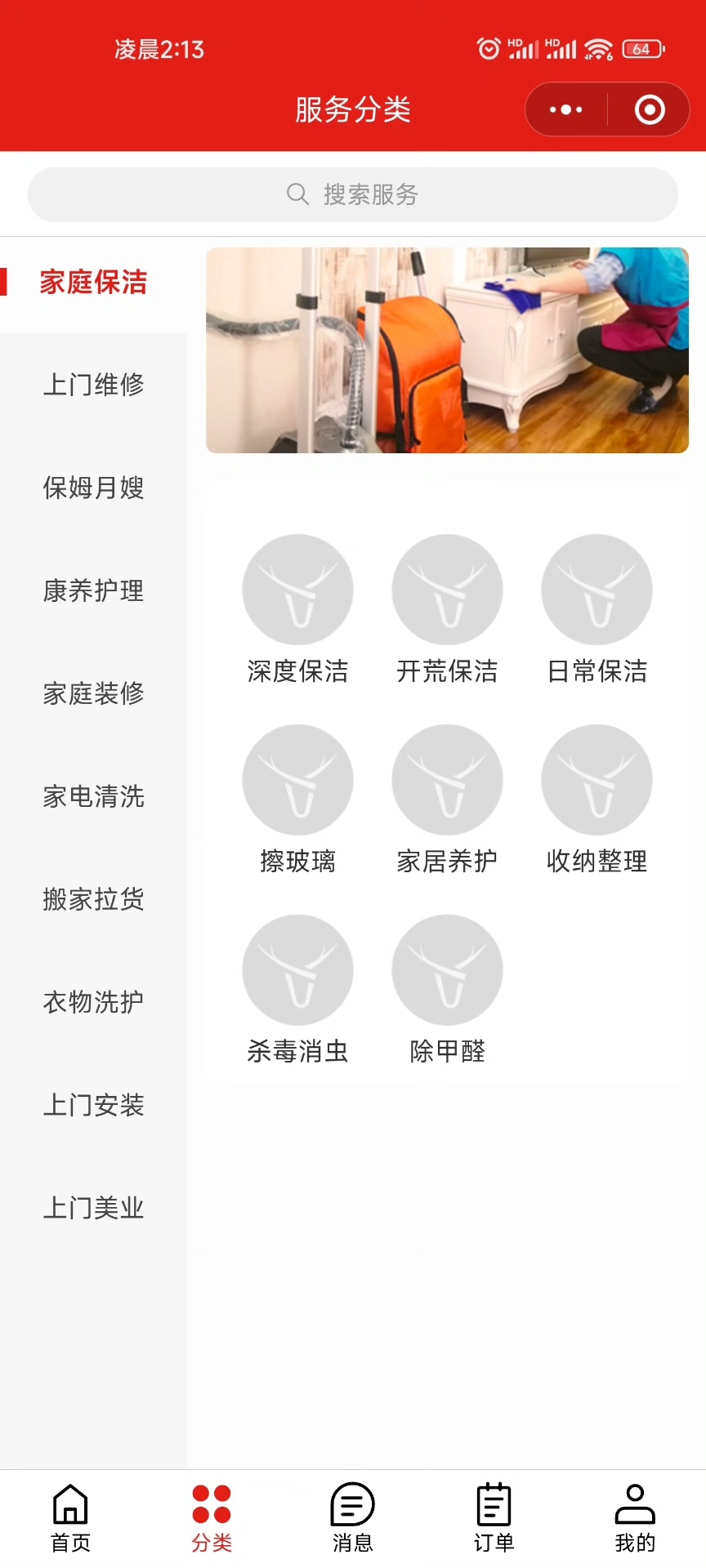This screenshot has width=706, height=1568.
Task: Go to the 首页 home tab
Action: (70, 1517)
